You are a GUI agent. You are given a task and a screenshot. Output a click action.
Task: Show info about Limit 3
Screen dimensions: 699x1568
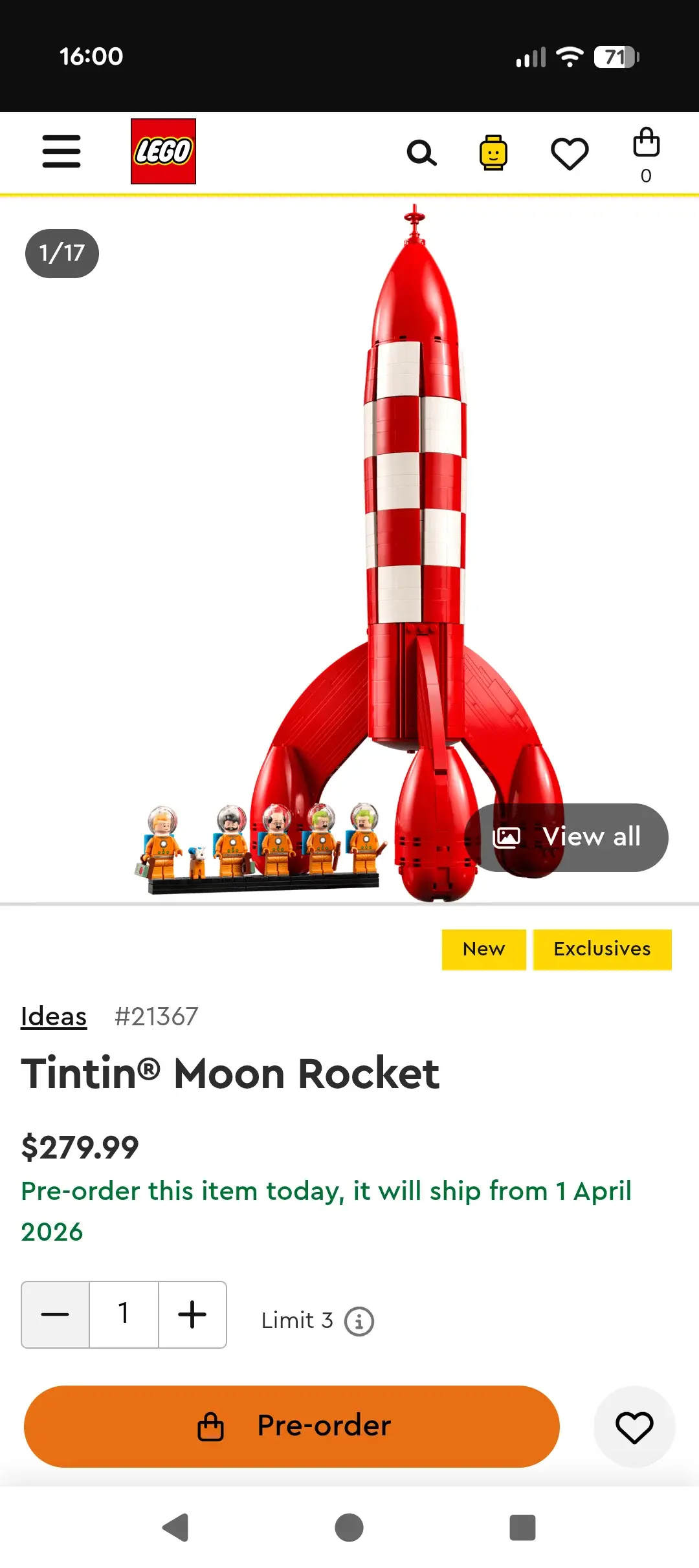pos(359,1321)
